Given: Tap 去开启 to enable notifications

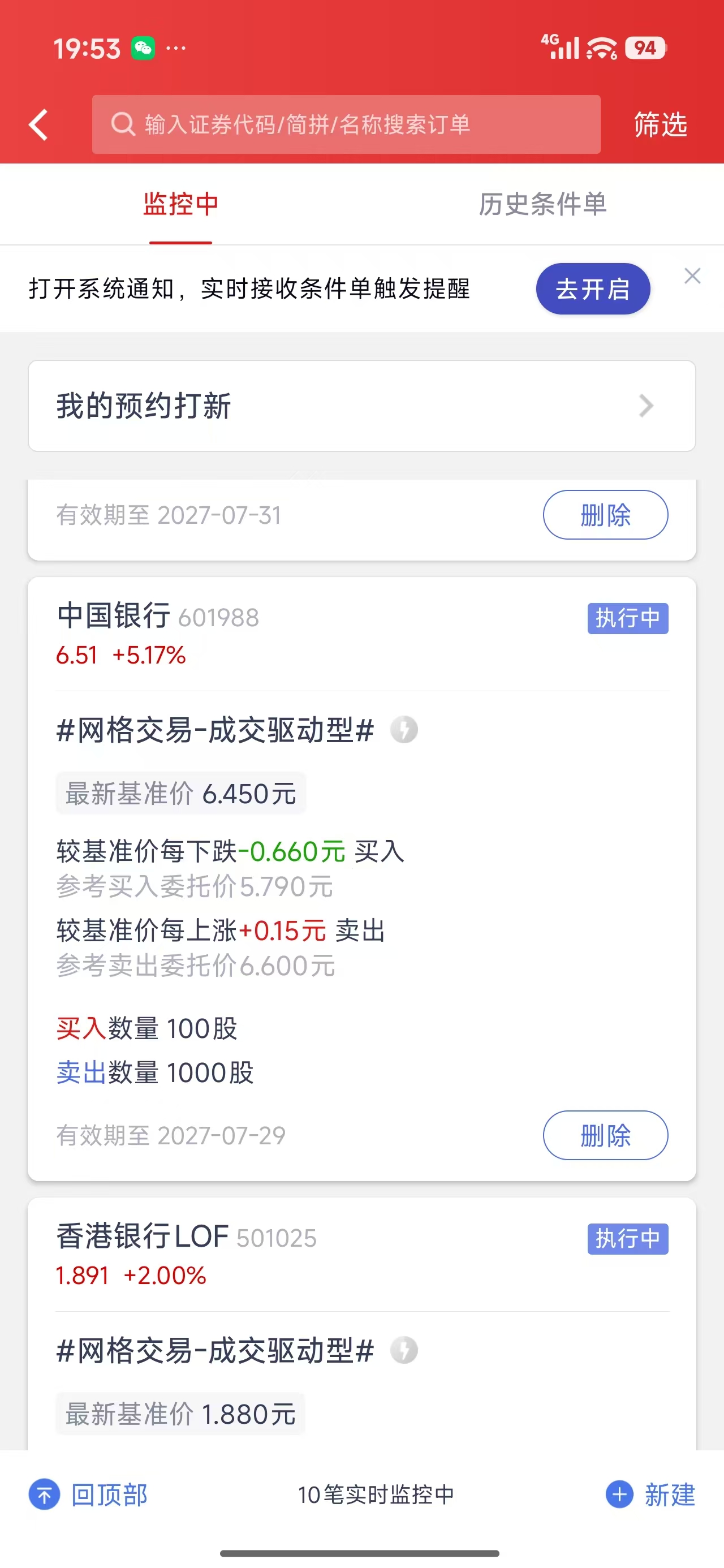Looking at the screenshot, I should pos(592,288).
